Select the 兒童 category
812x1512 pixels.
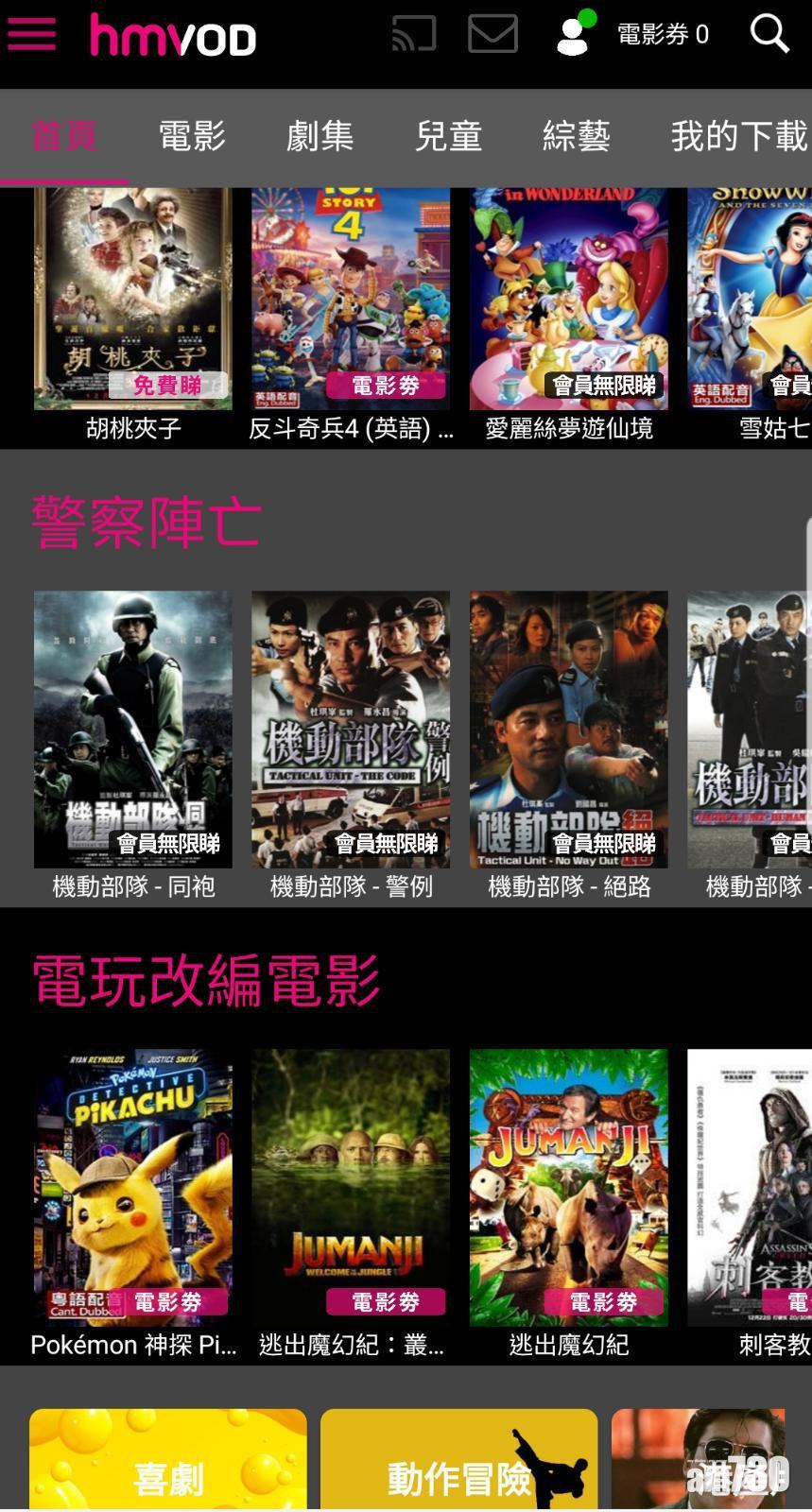pyautogui.click(x=449, y=136)
